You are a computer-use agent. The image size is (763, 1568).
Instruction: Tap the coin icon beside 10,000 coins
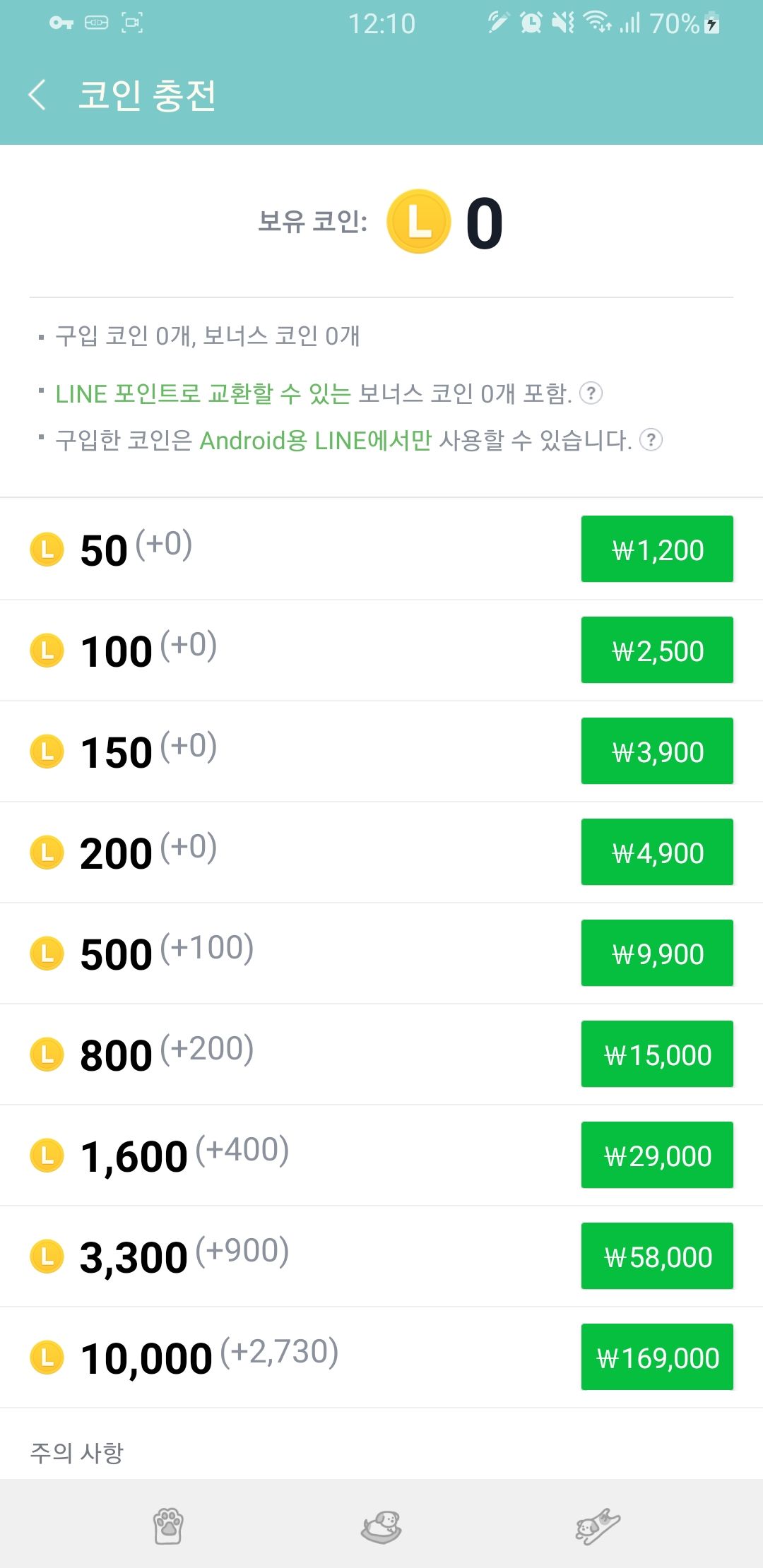pyautogui.click(x=47, y=1357)
